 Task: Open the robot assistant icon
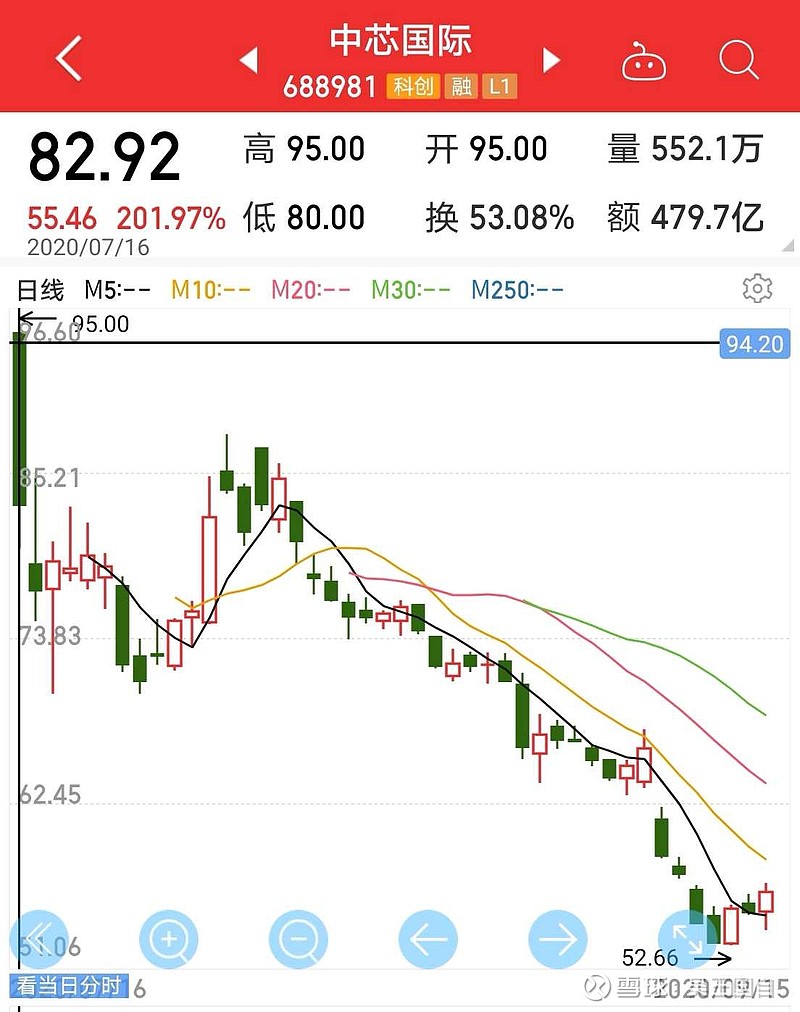(x=644, y=62)
